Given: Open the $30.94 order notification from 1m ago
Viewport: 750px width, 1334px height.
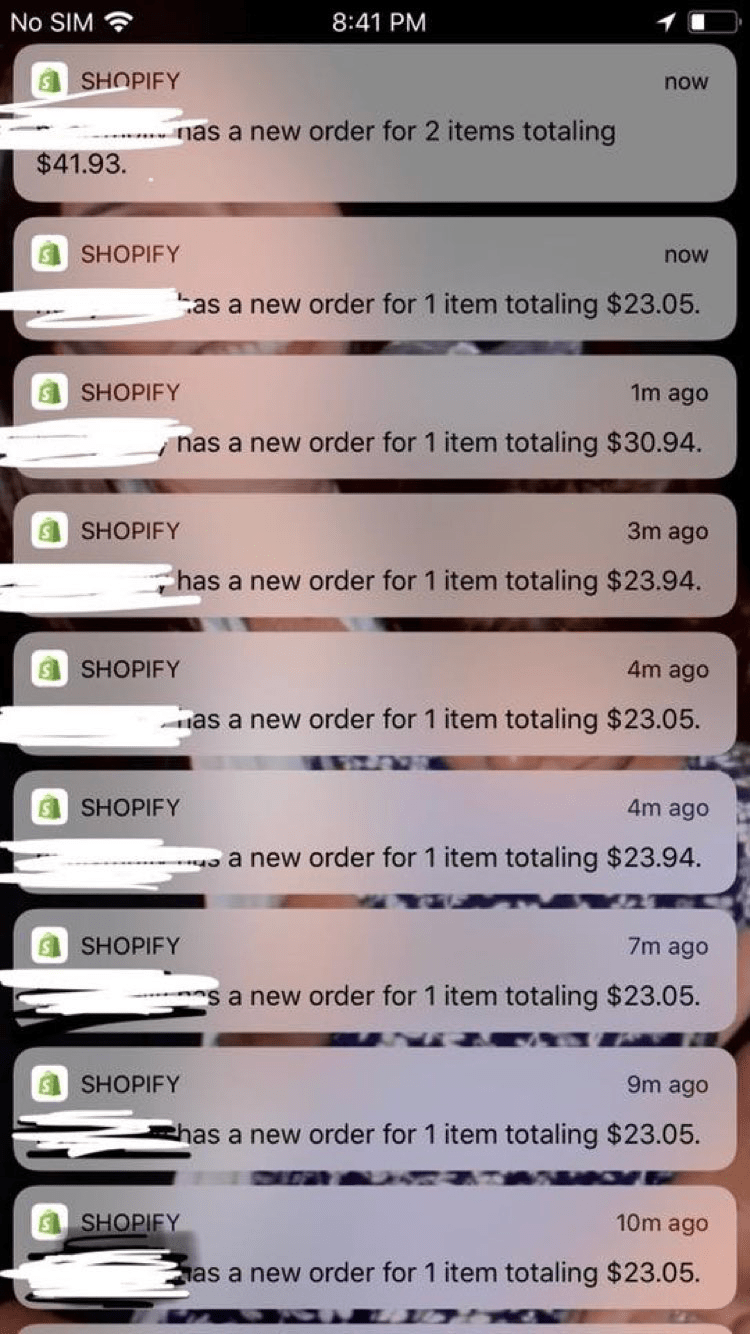Looking at the screenshot, I should click(375, 417).
